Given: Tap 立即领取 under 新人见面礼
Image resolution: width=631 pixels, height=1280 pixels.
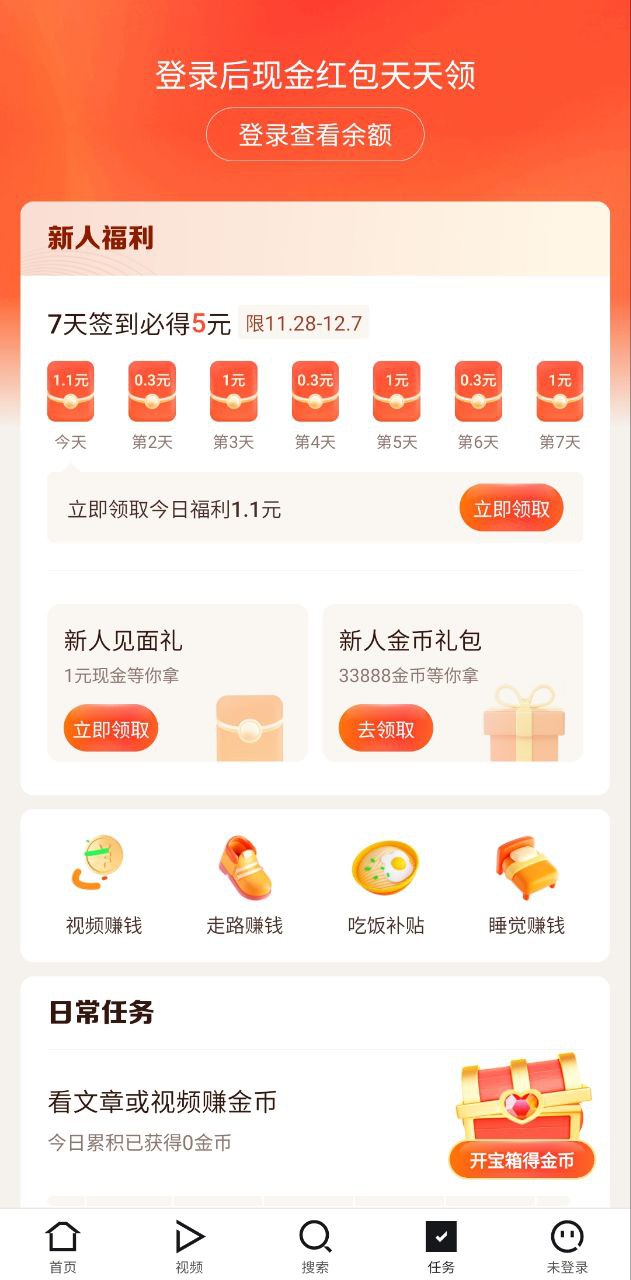Looking at the screenshot, I should click(x=111, y=729).
